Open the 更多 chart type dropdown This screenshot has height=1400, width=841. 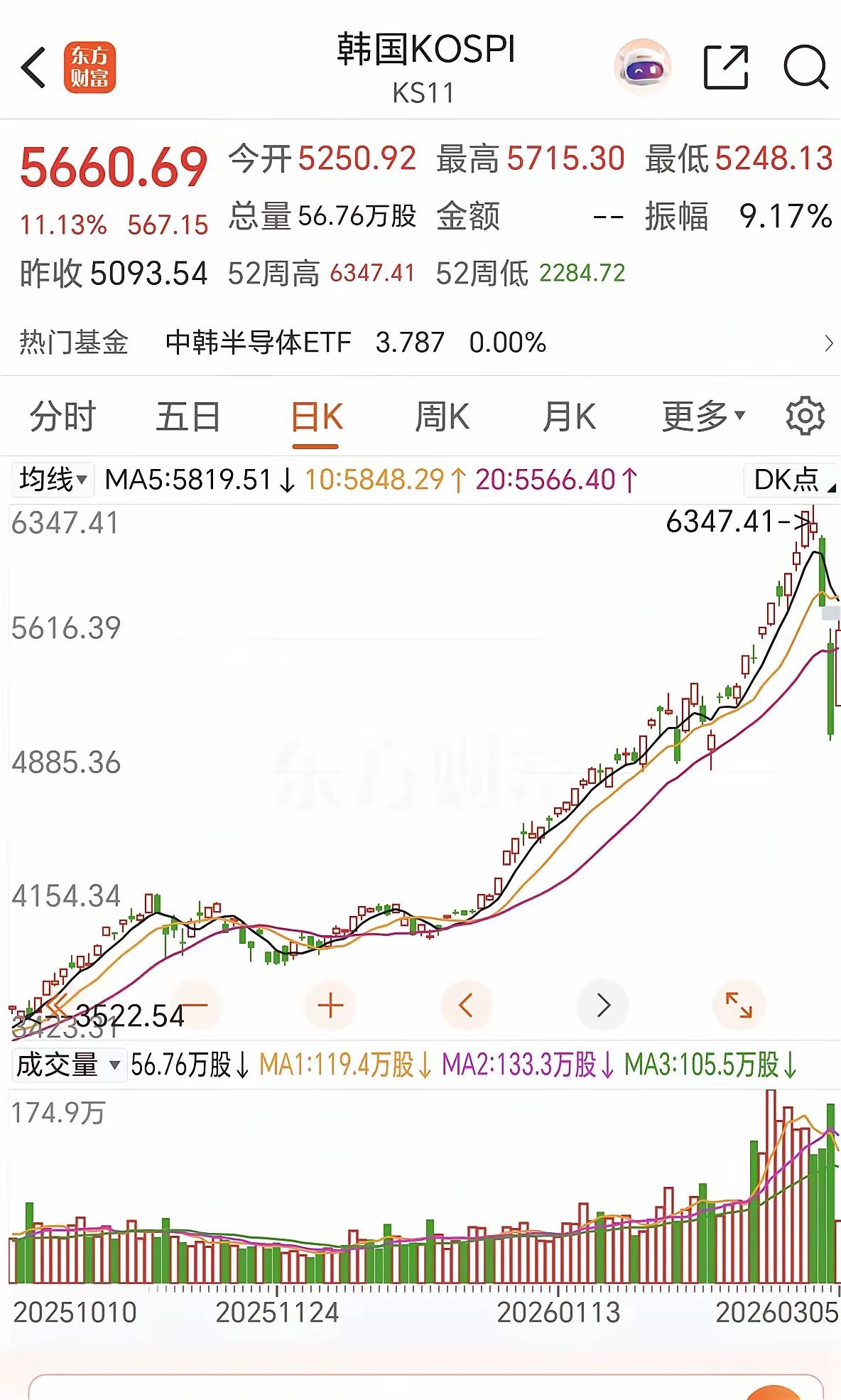700,416
